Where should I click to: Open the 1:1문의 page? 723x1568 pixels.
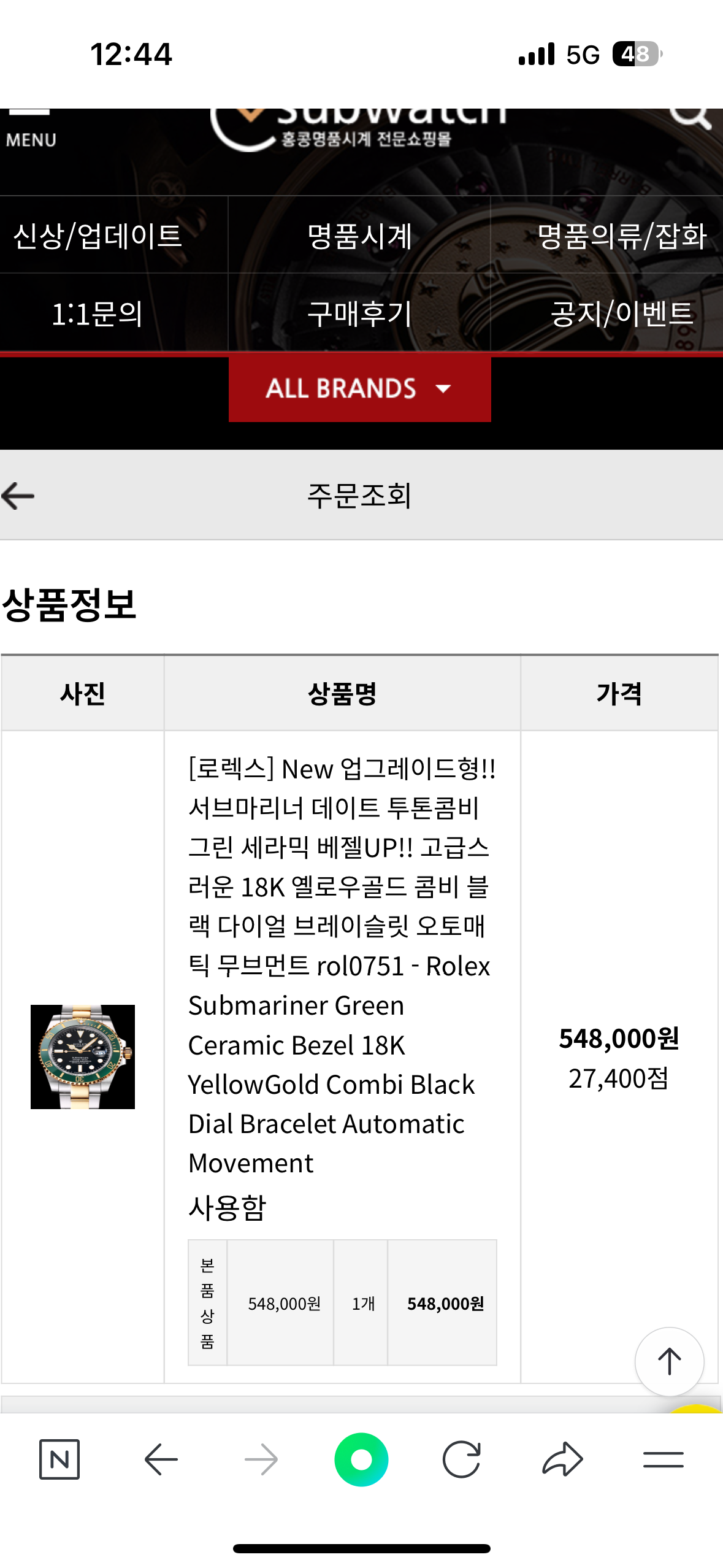[x=98, y=313]
